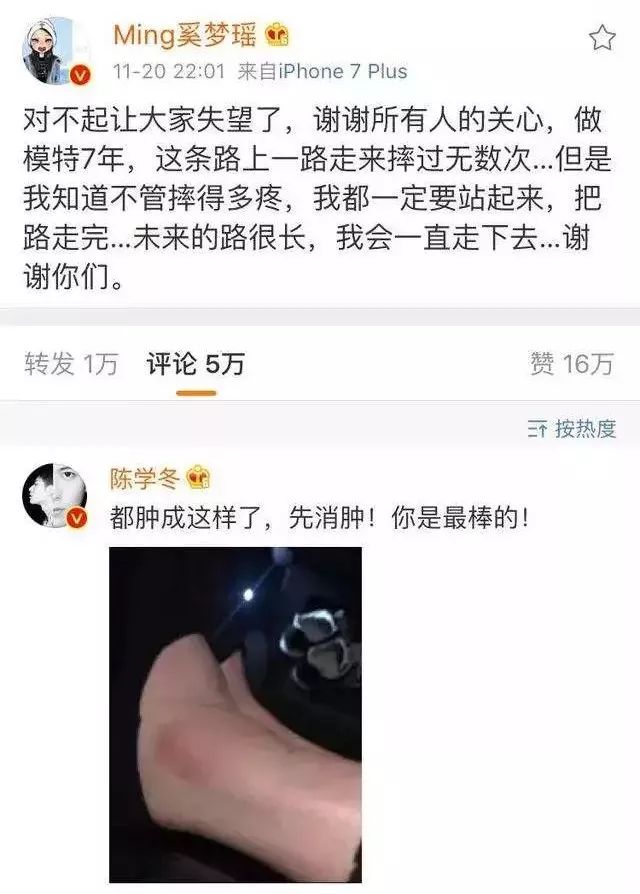Switch to the 赞 16万 tab
This screenshot has height=894, width=640.
pos(571,364)
